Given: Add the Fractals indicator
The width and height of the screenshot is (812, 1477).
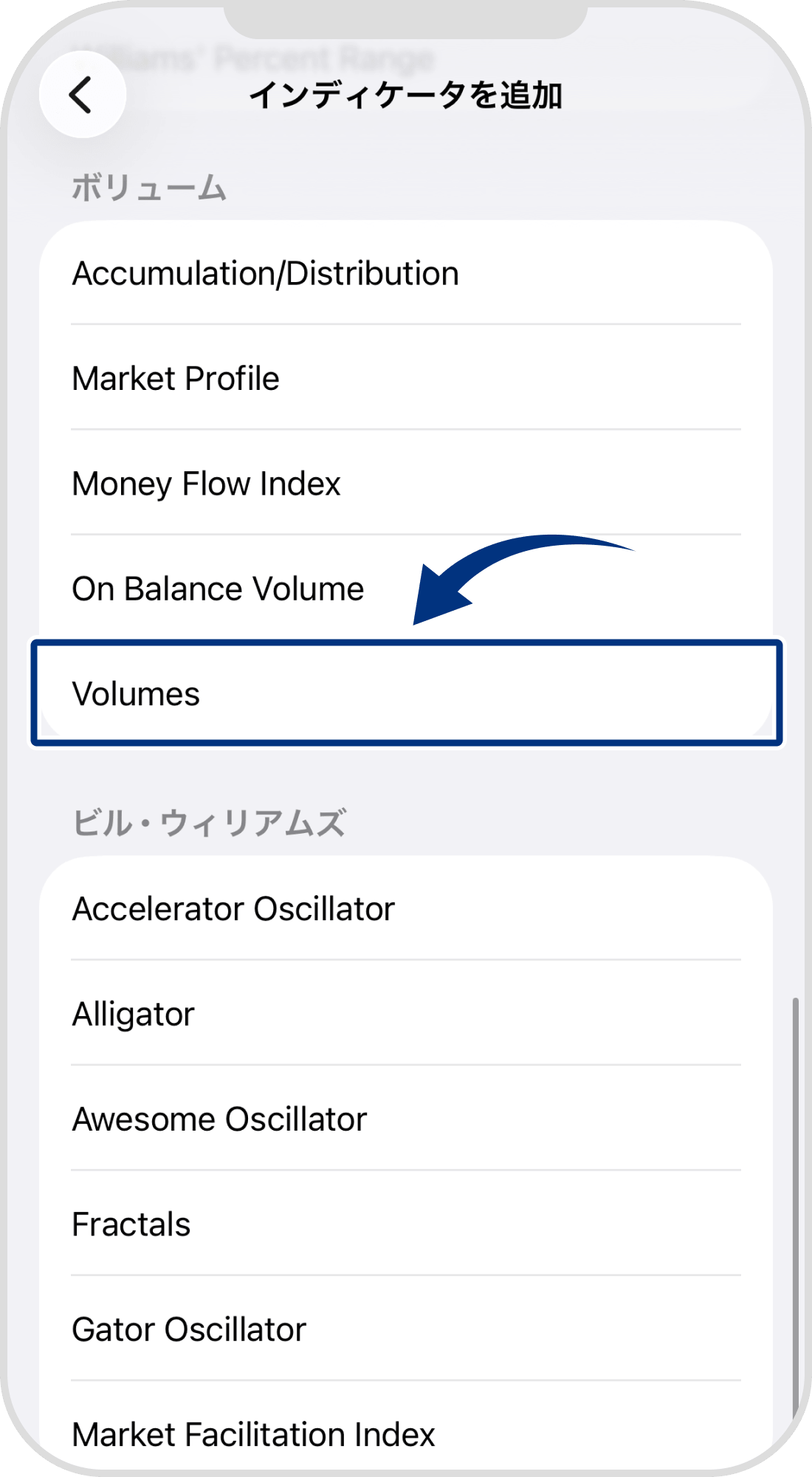Looking at the screenshot, I should (131, 1224).
